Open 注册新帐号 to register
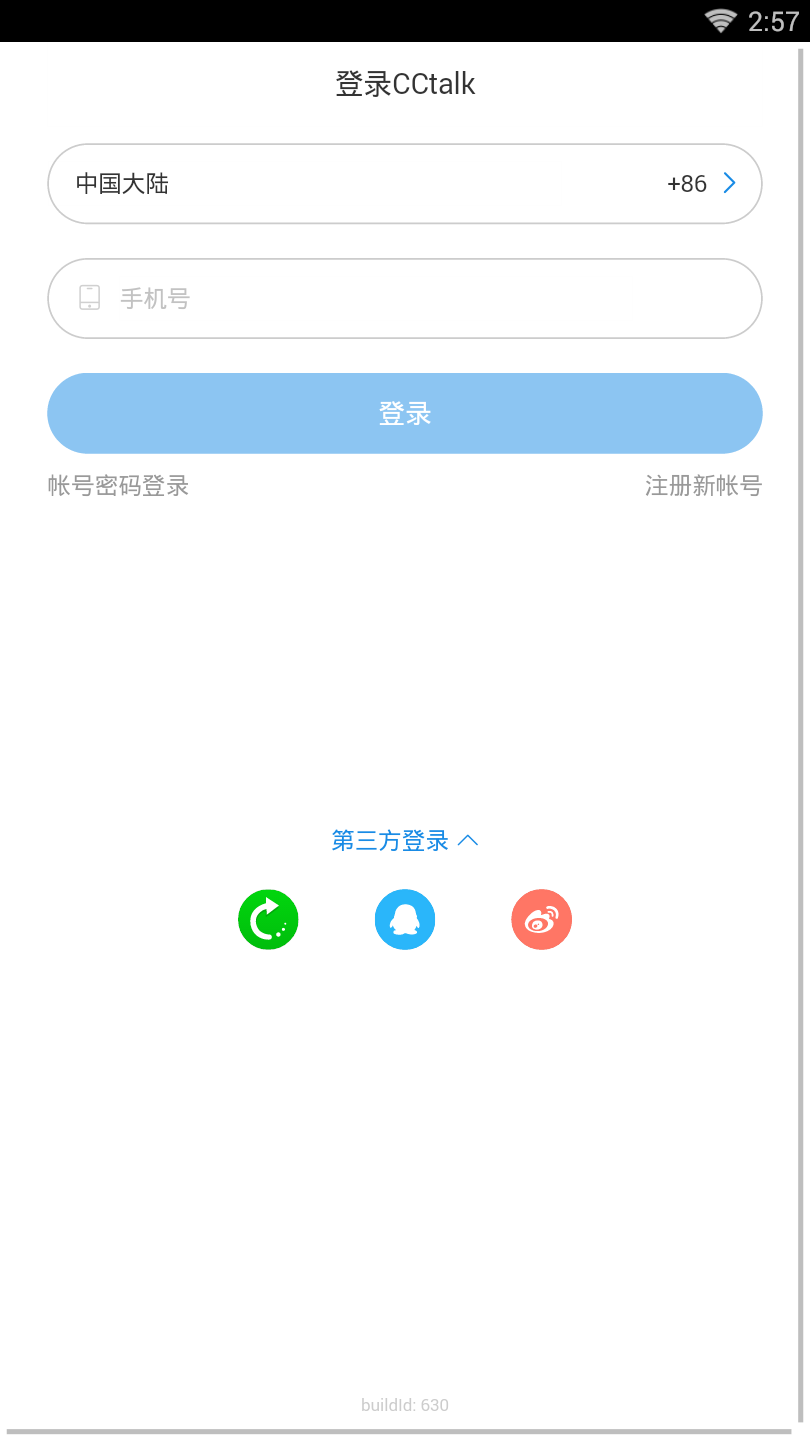The width and height of the screenshot is (810, 1440). point(703,486)
